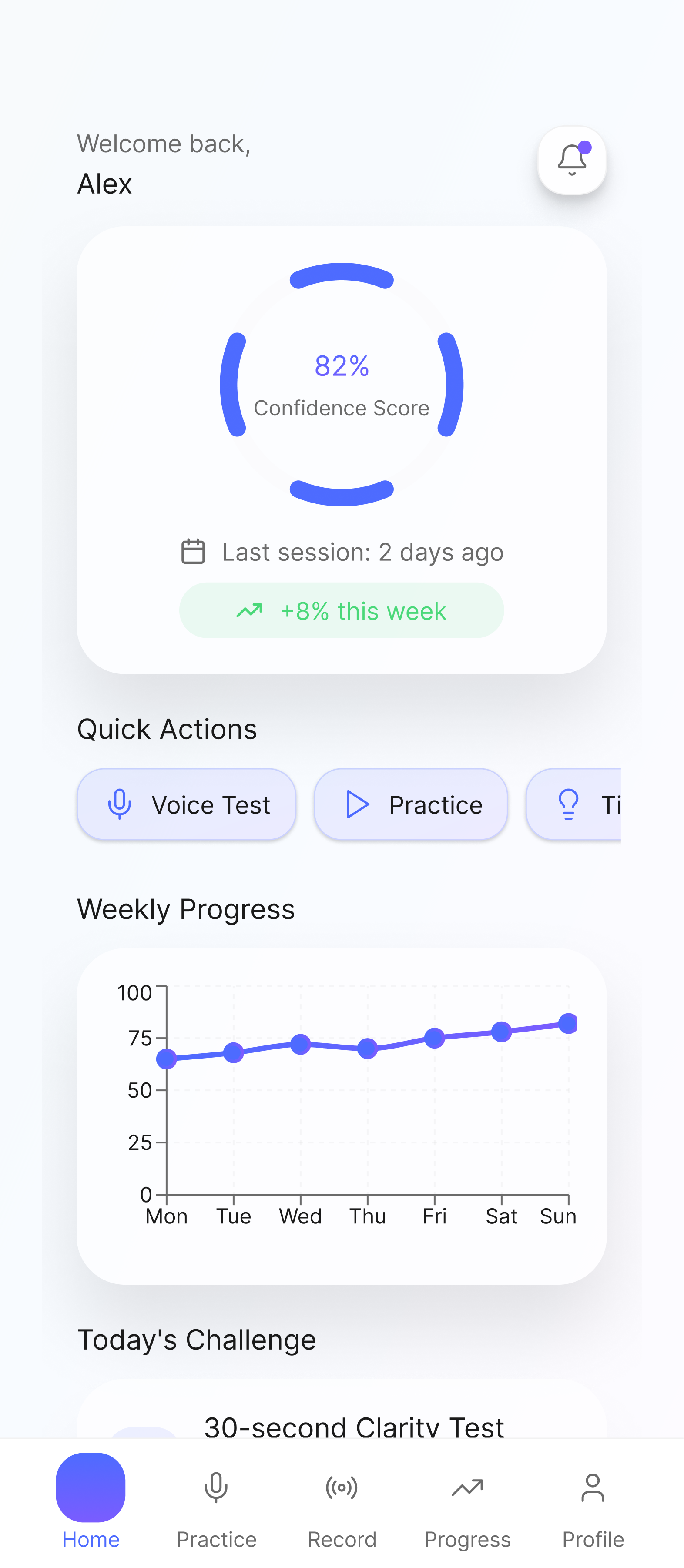
Task: Switch to the Profile tab
Action: tap(592, 1504)
